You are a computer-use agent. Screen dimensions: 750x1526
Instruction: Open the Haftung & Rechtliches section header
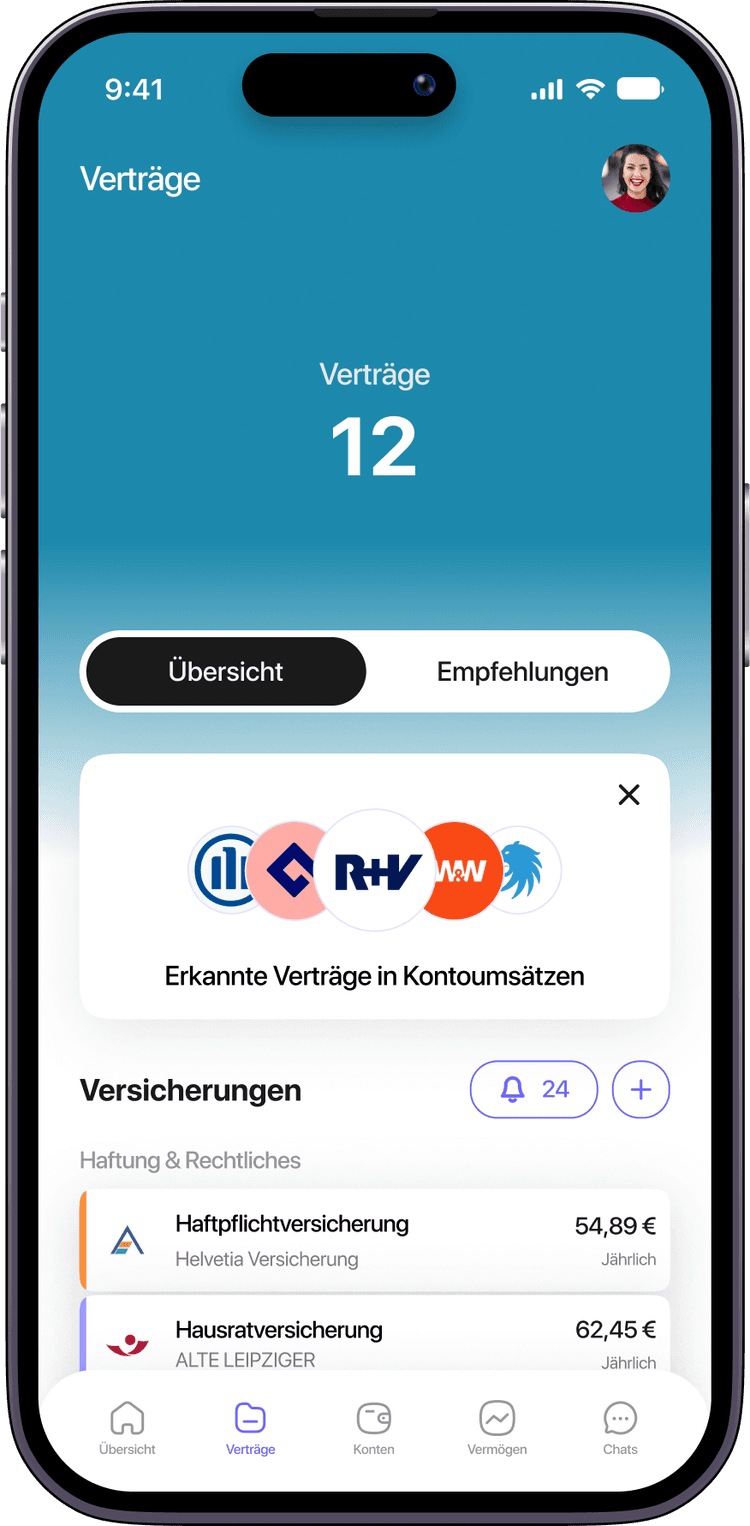[190, 1160]
